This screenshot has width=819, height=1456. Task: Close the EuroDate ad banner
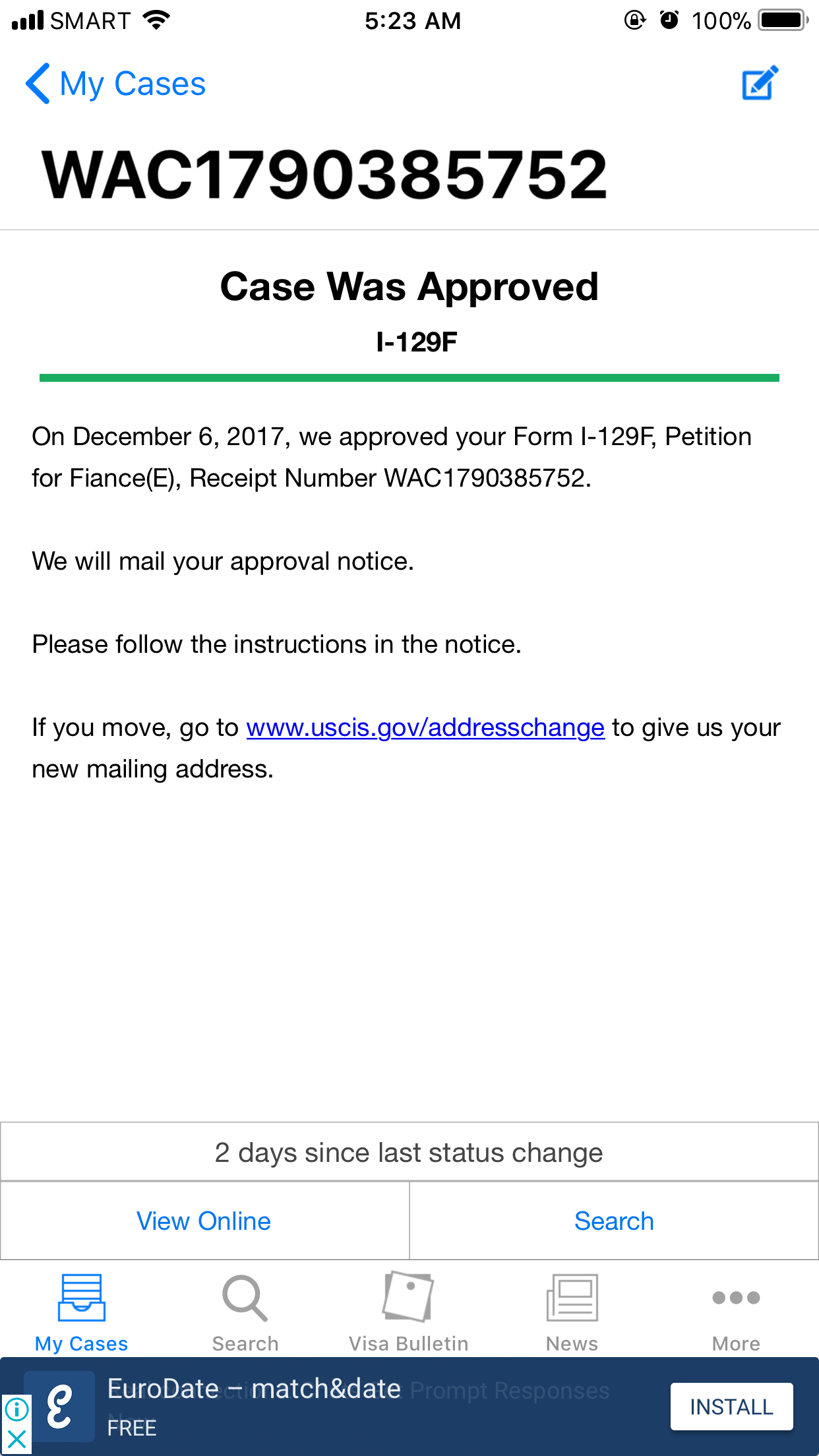(16, 1439)
